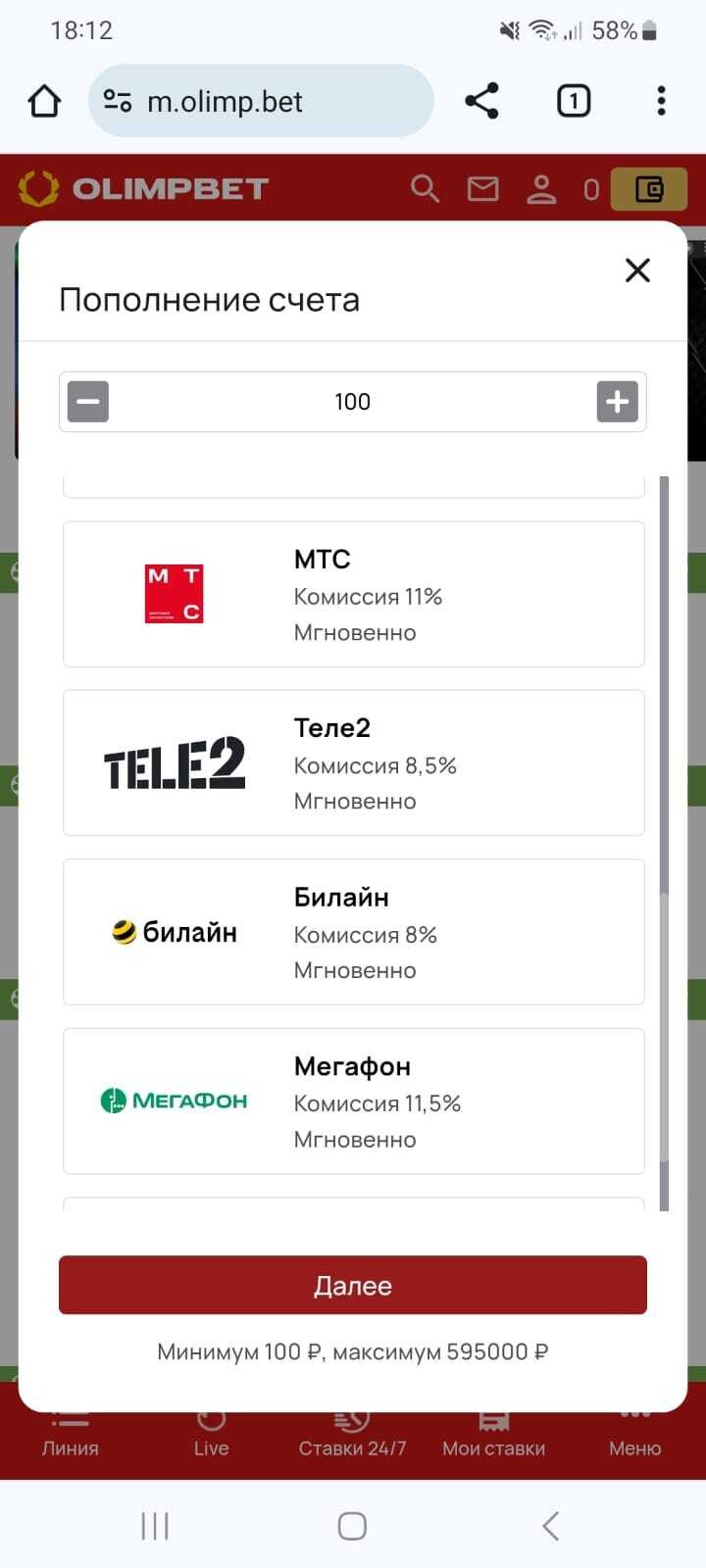Open the browser overflow menu
Viewport: 706px width, 1568px height.
point(661,101)
